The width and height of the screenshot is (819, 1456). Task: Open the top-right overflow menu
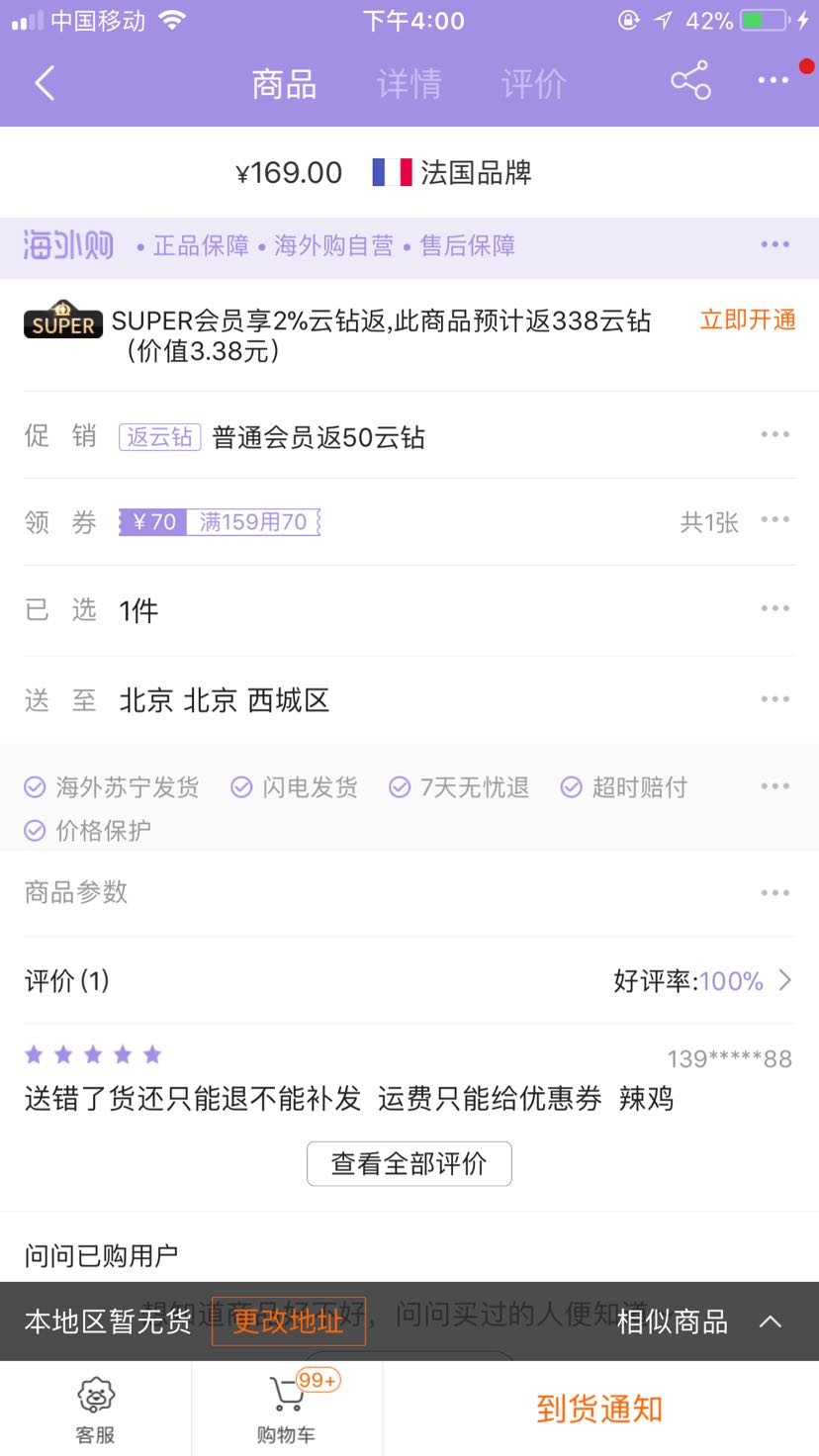[773, 81]
